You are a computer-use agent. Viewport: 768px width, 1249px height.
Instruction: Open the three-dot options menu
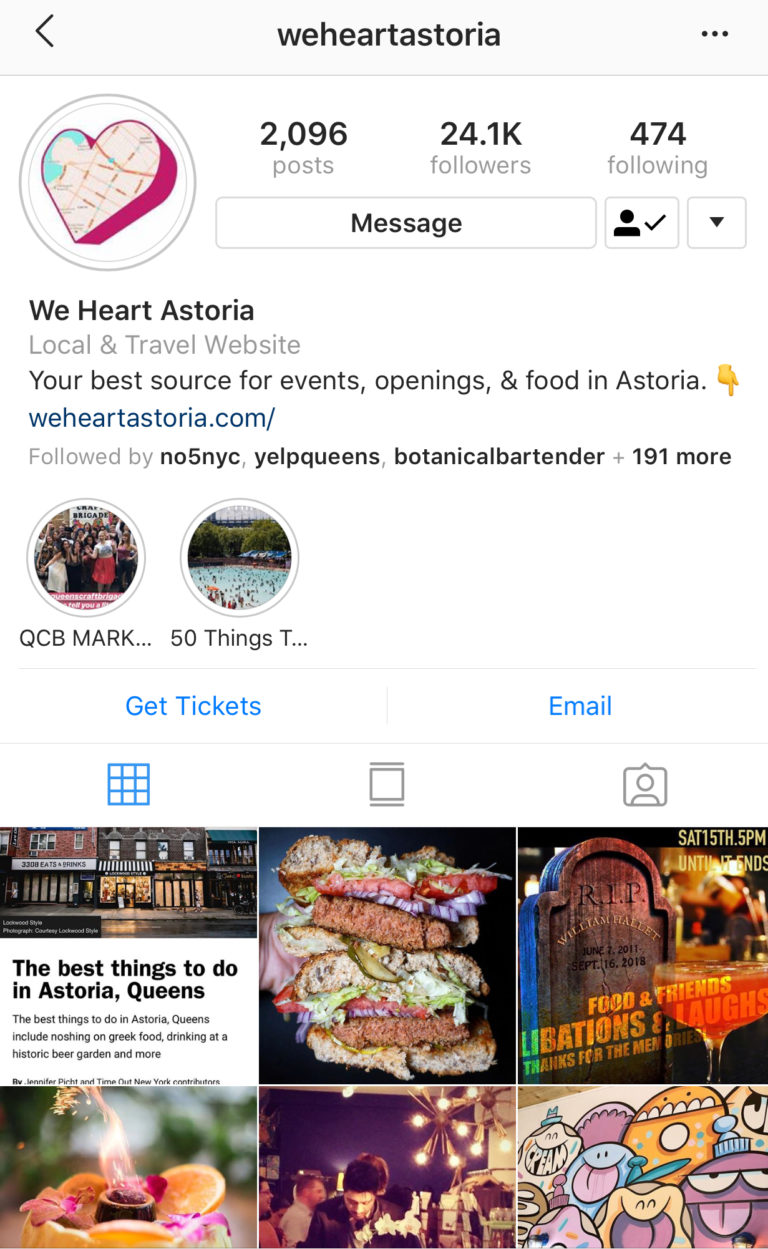pyautogui.click(x=714, y=34)
